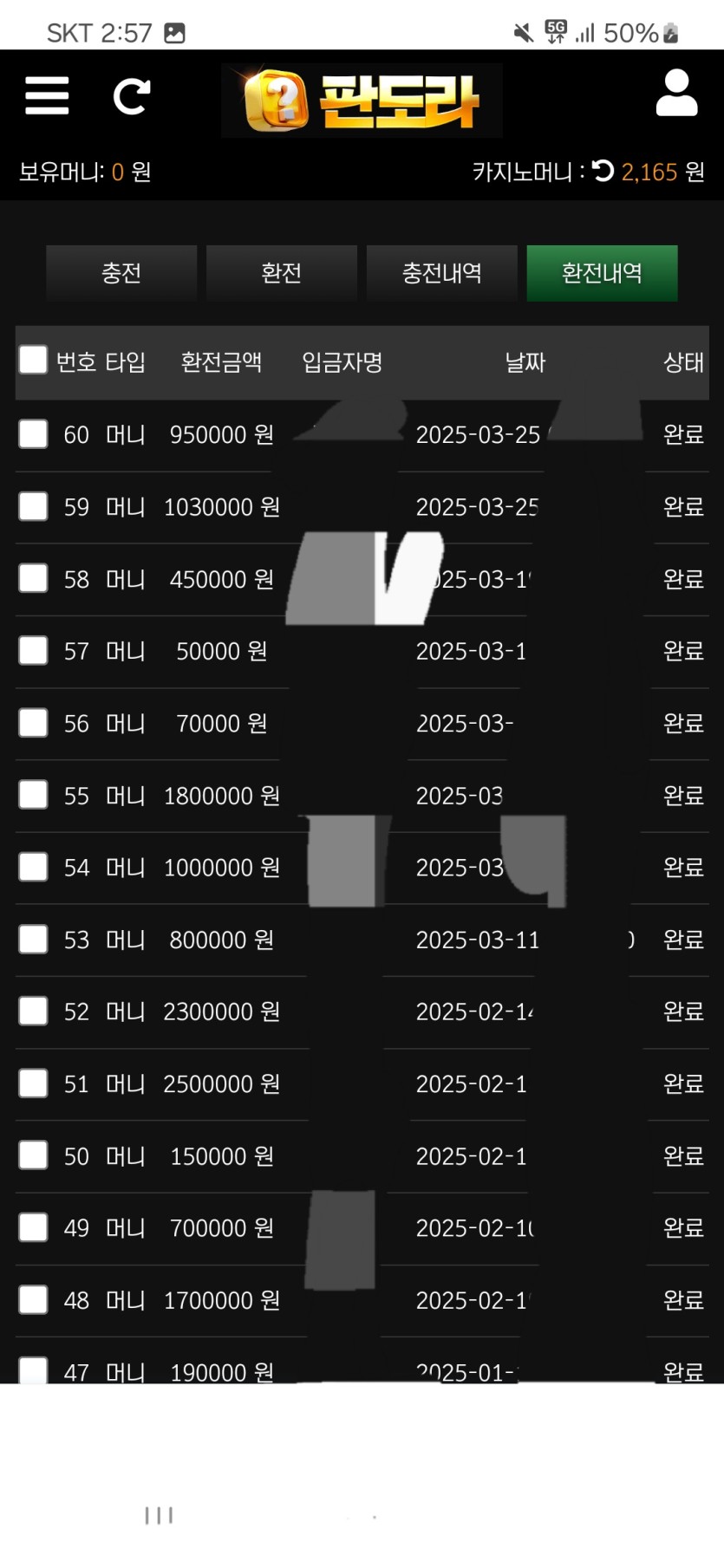Select the checkbox for row 59
Image resolution: width=724 pixels, height=1568 pixels.
point(33,506)
